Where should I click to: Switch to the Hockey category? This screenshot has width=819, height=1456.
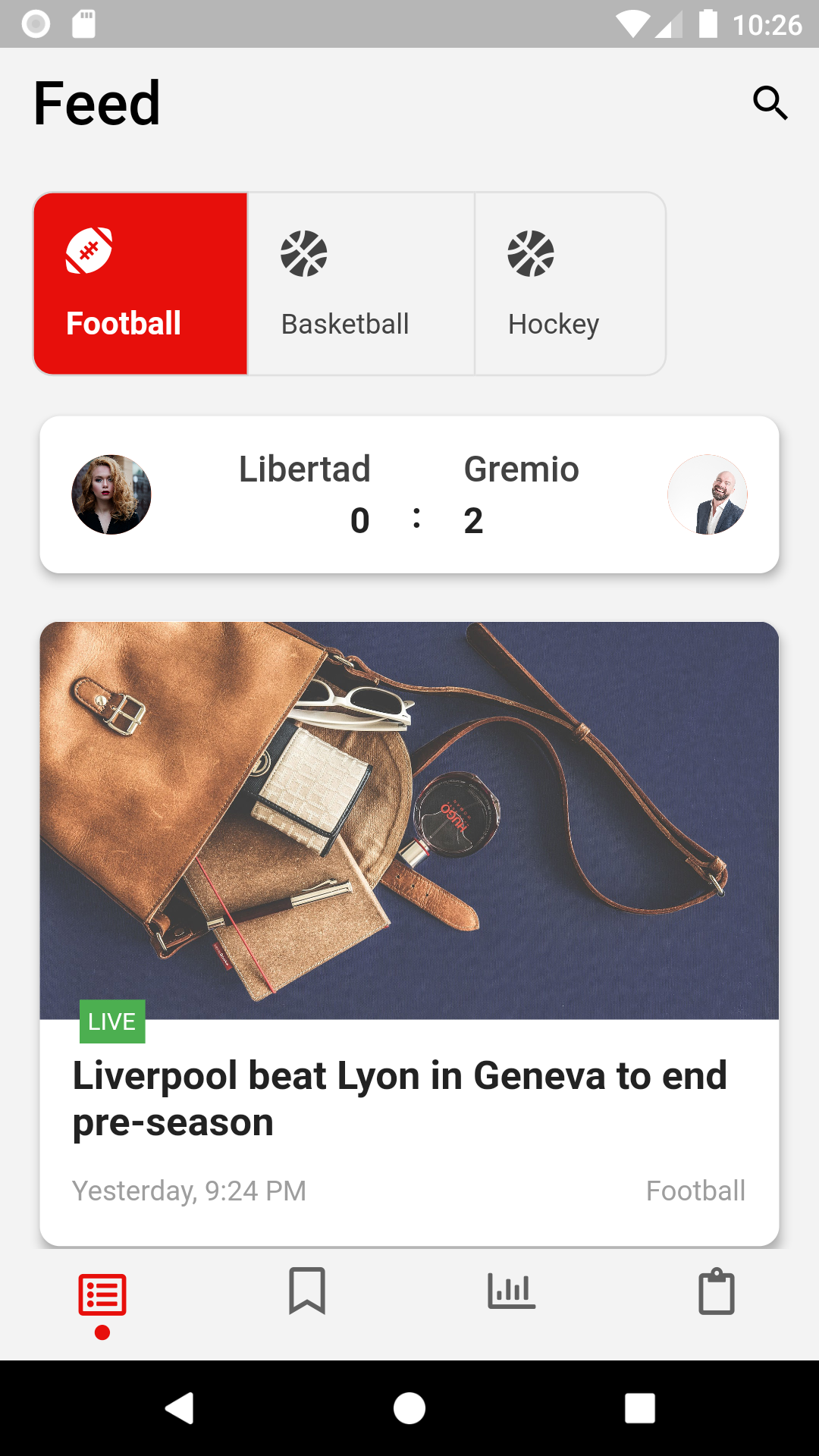pos(570,284)
